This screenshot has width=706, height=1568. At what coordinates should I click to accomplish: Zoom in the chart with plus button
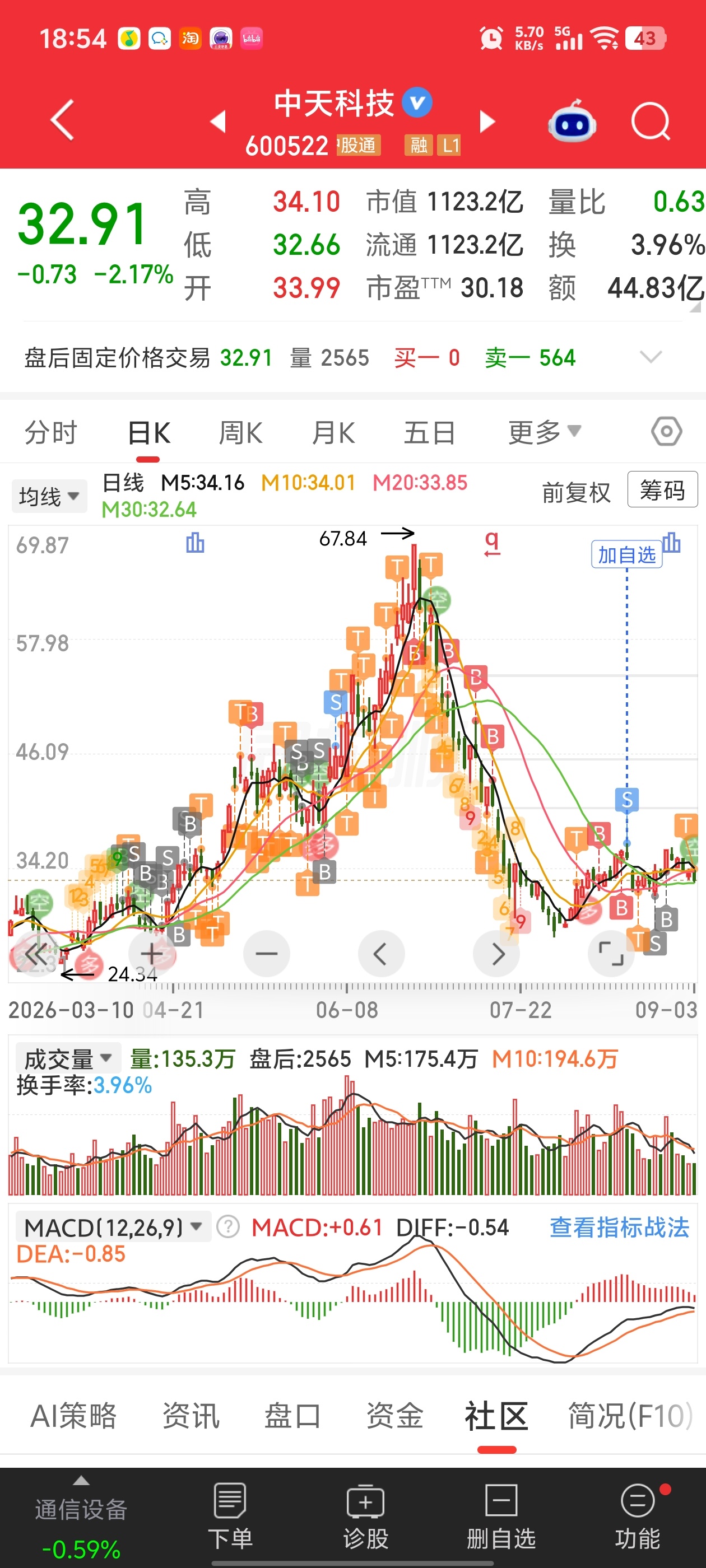[x=152, y=954]
